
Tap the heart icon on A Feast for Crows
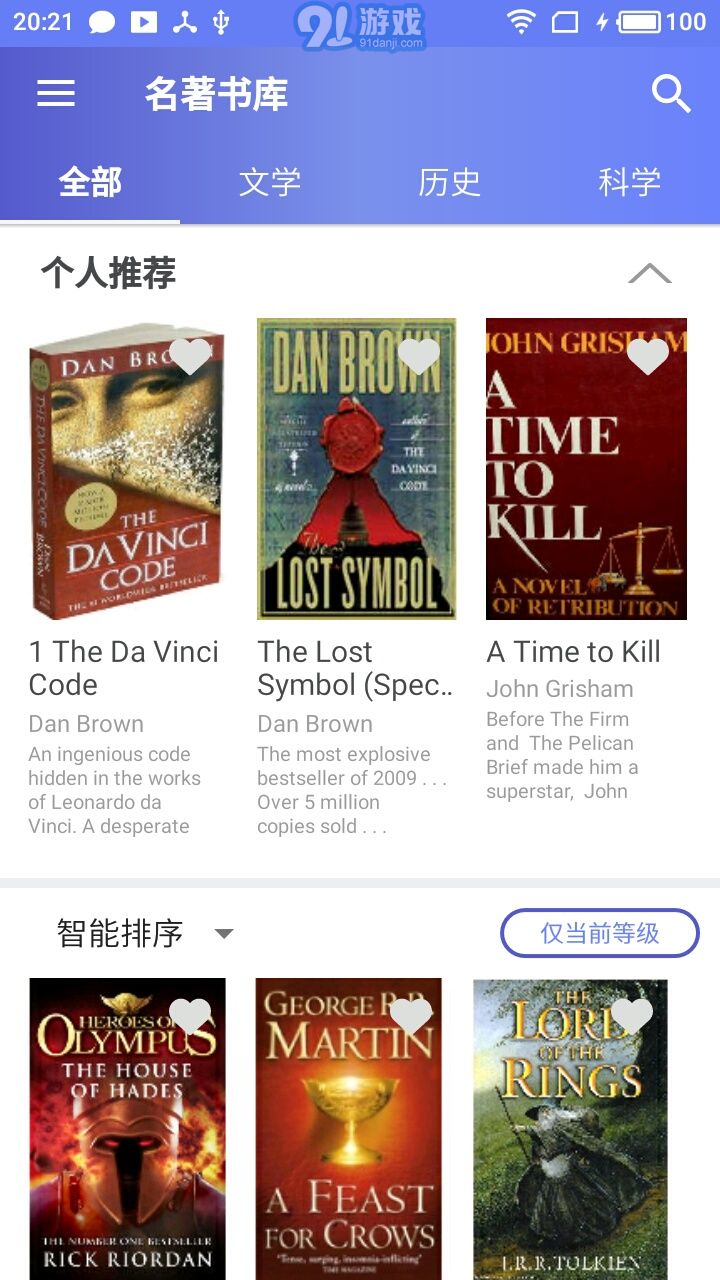(x=411, y=1014)
